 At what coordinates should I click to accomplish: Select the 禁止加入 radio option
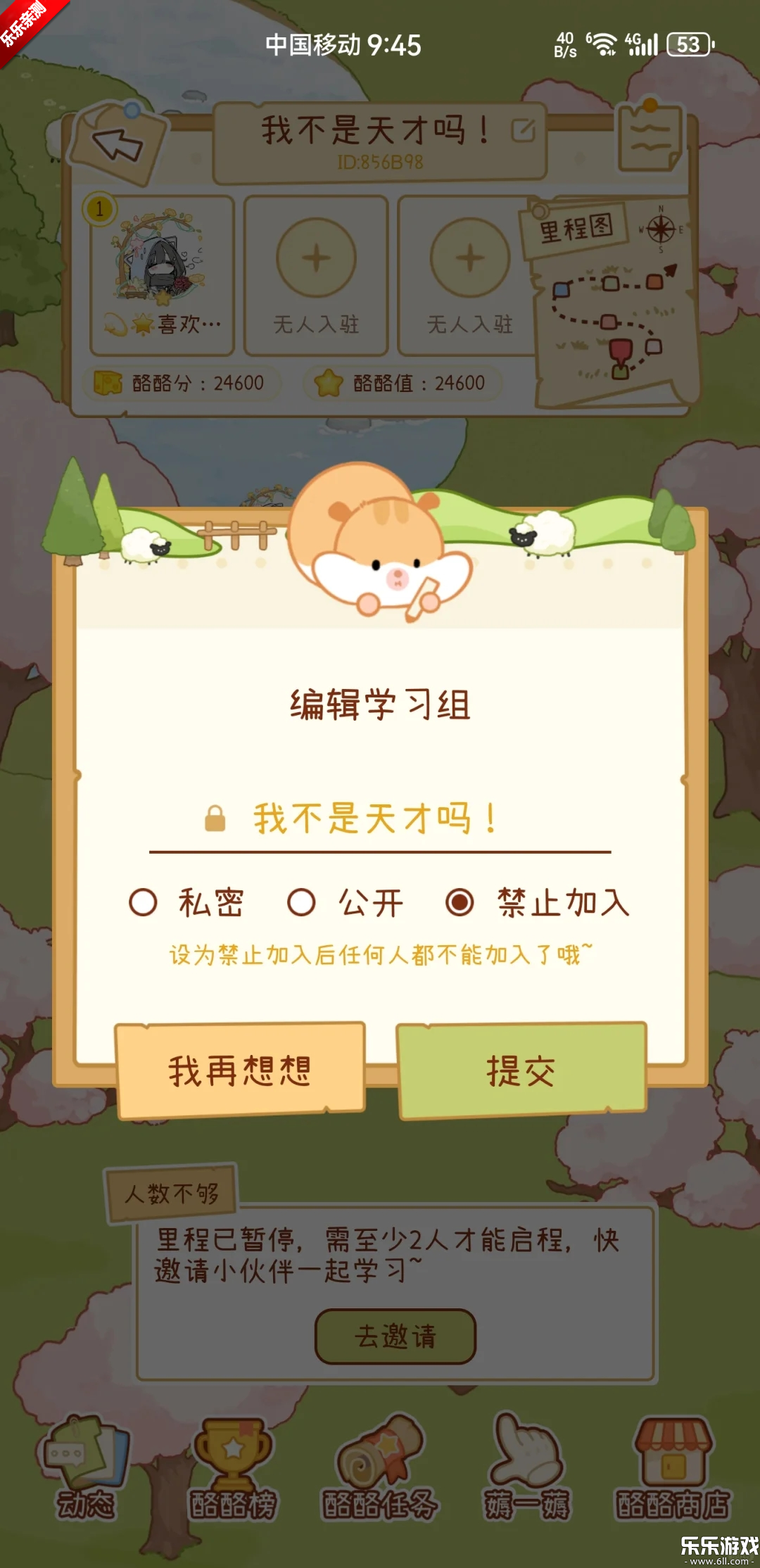pos(460,902)
